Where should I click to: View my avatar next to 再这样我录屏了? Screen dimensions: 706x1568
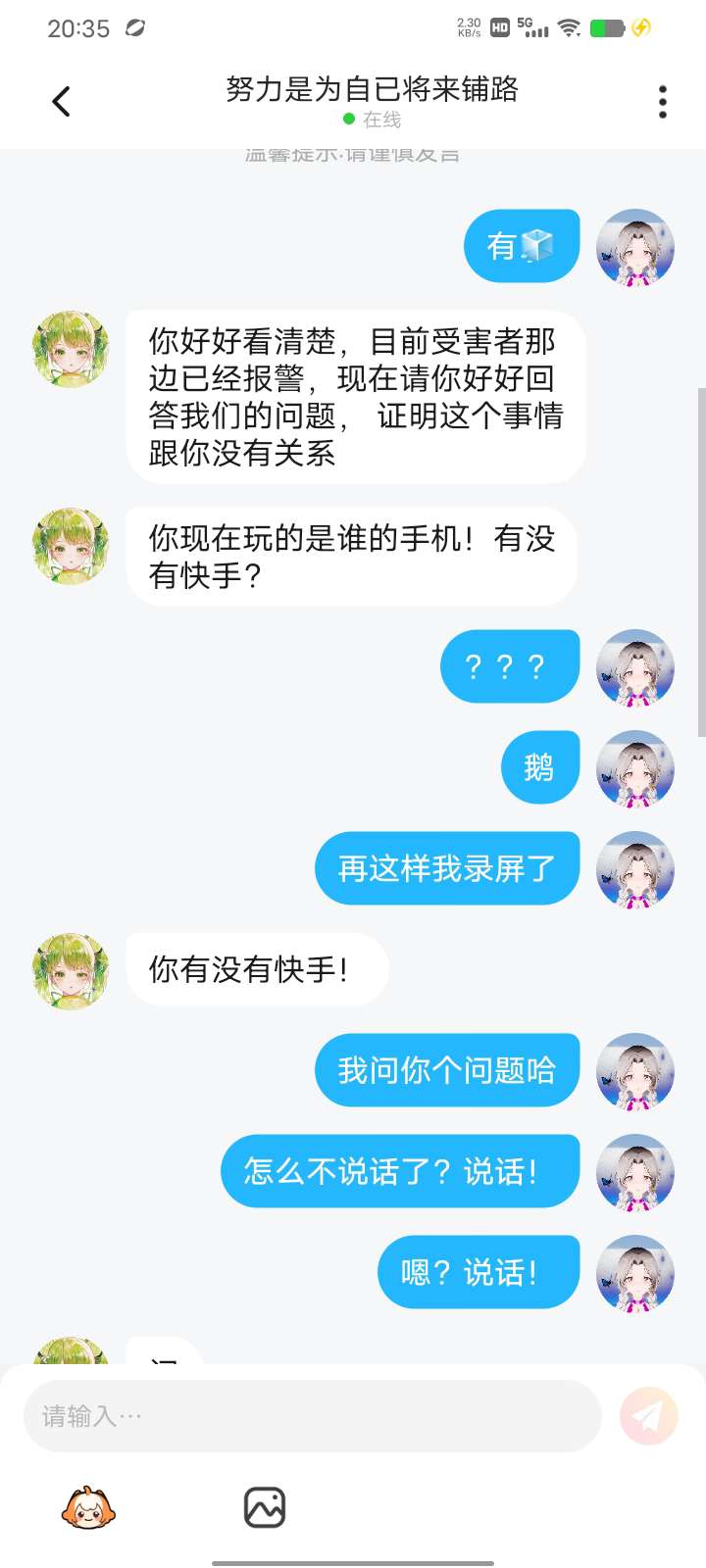click(635, 868)
